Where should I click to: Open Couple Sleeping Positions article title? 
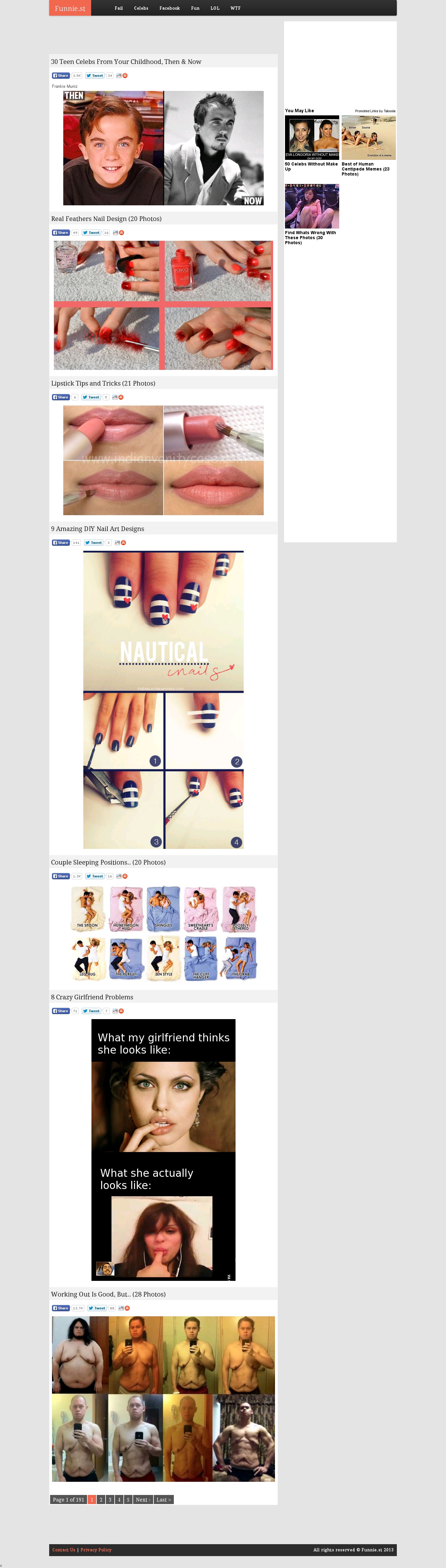(x=108, y=862)
